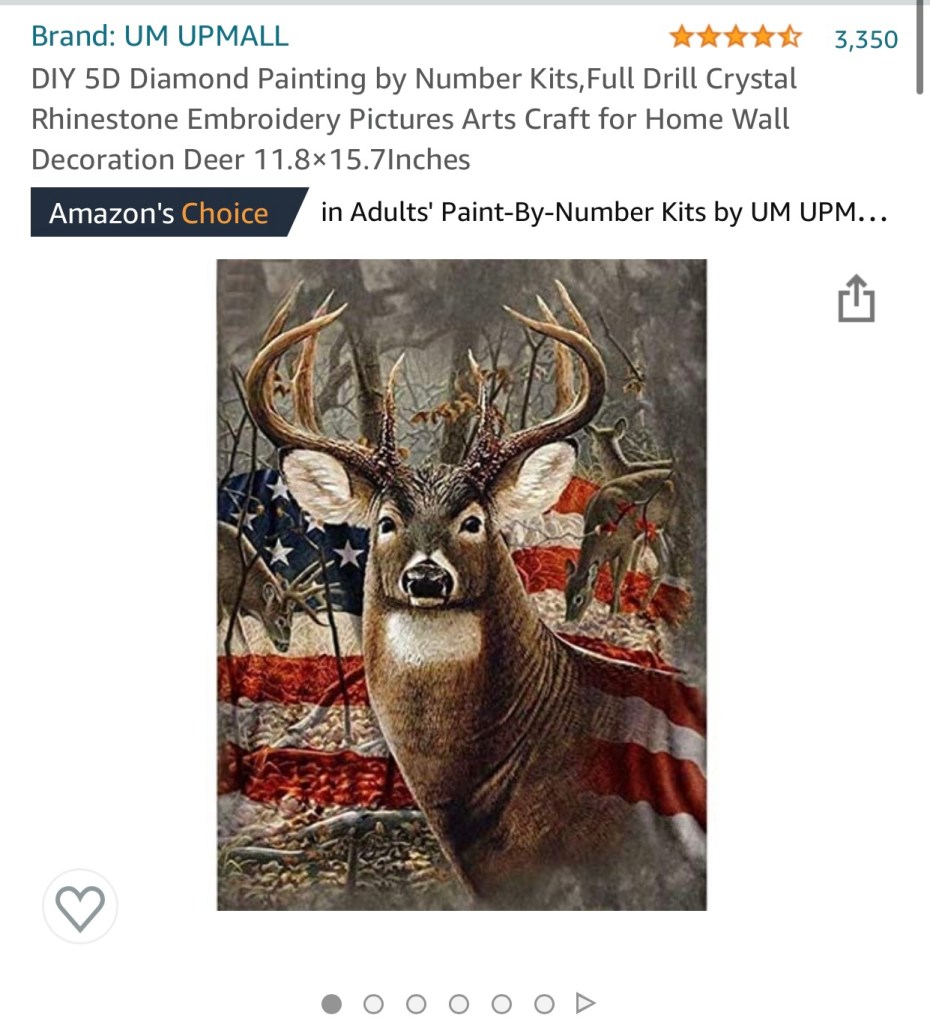The image size is (930, 1024).
Task: View the 3,350 customer ratings
Action: coord(866,39)
